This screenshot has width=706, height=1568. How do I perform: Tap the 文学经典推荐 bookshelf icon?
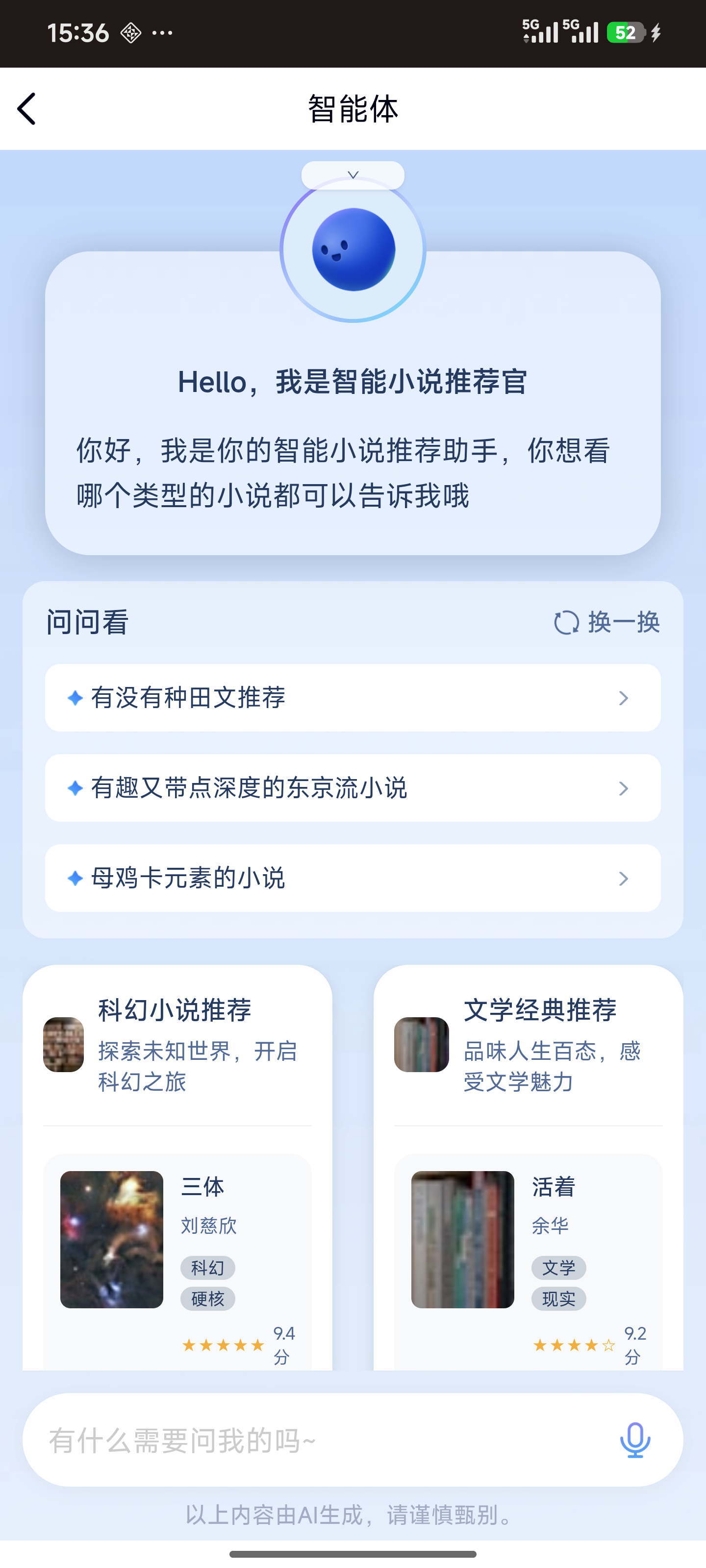(421, 1045)
